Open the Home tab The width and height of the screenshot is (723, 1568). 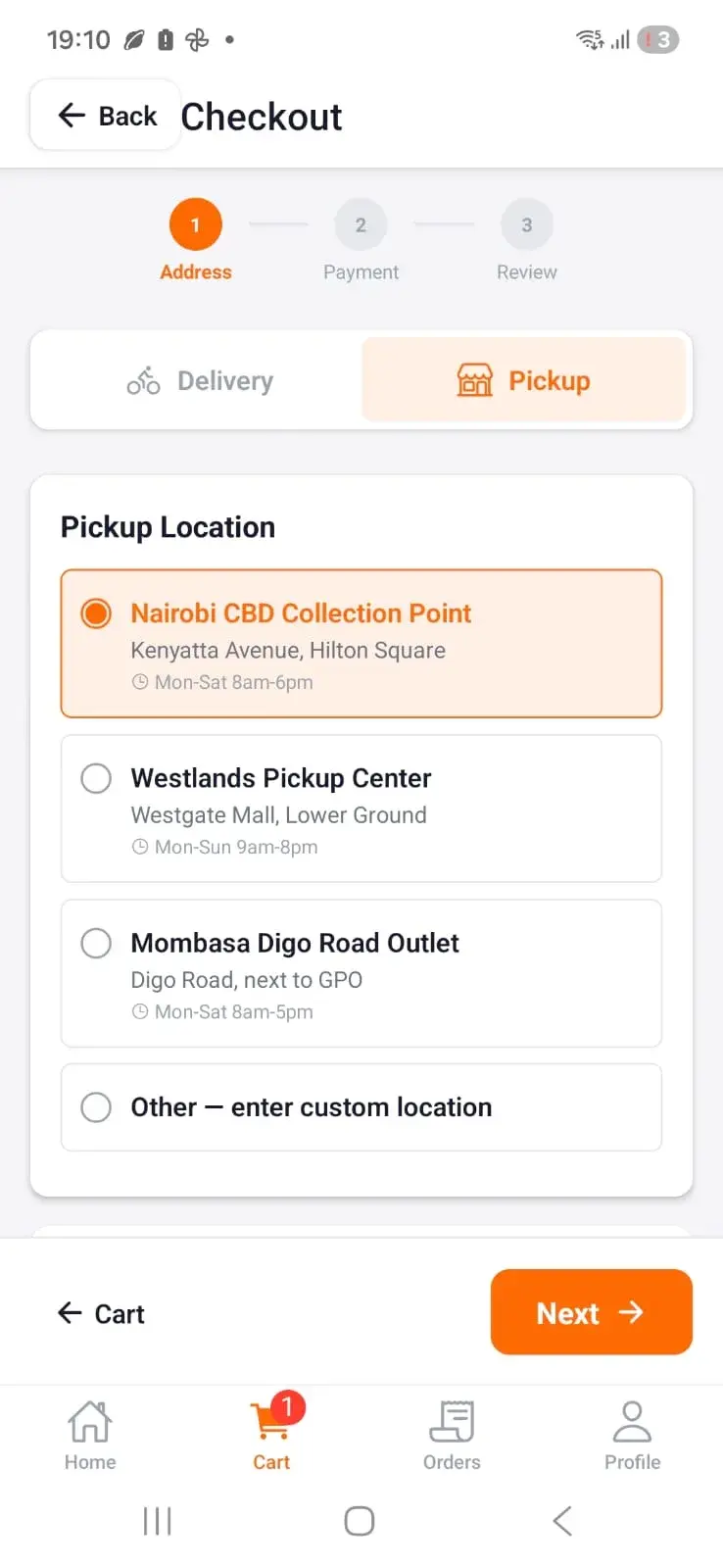click(x=90, y=1435)
